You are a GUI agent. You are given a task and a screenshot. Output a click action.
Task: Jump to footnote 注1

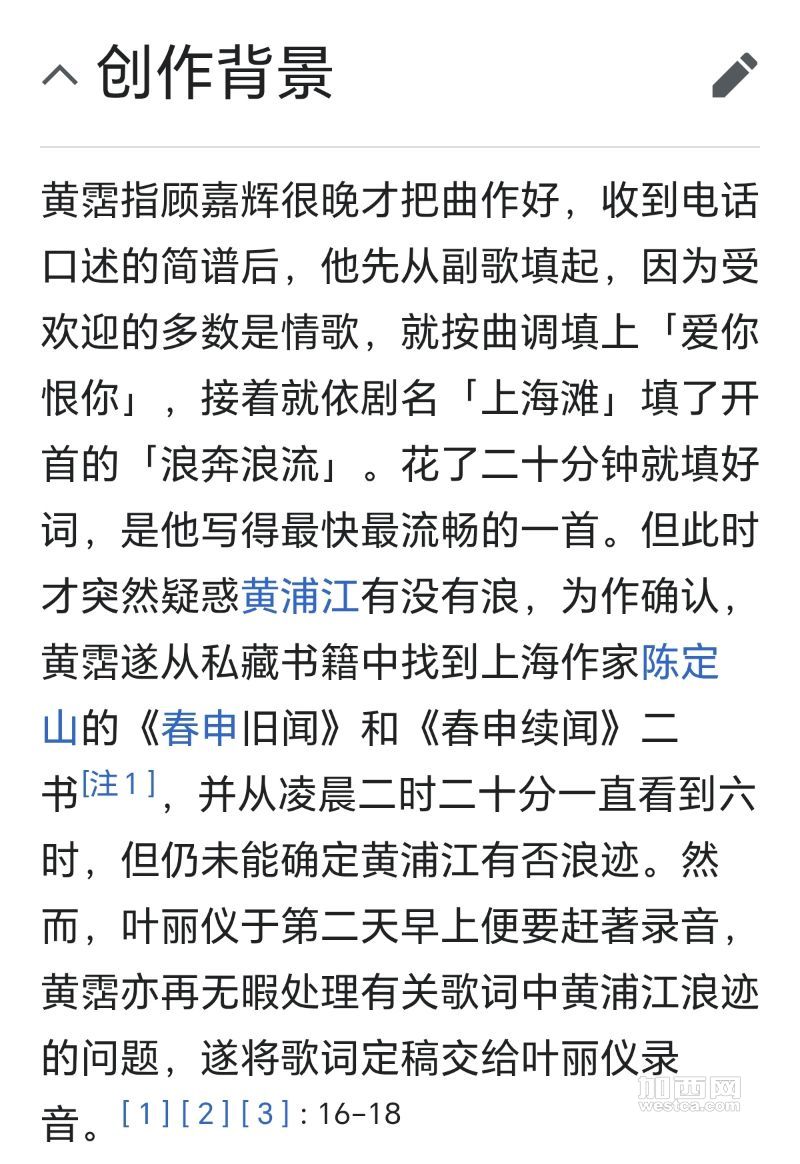[118, 785]
